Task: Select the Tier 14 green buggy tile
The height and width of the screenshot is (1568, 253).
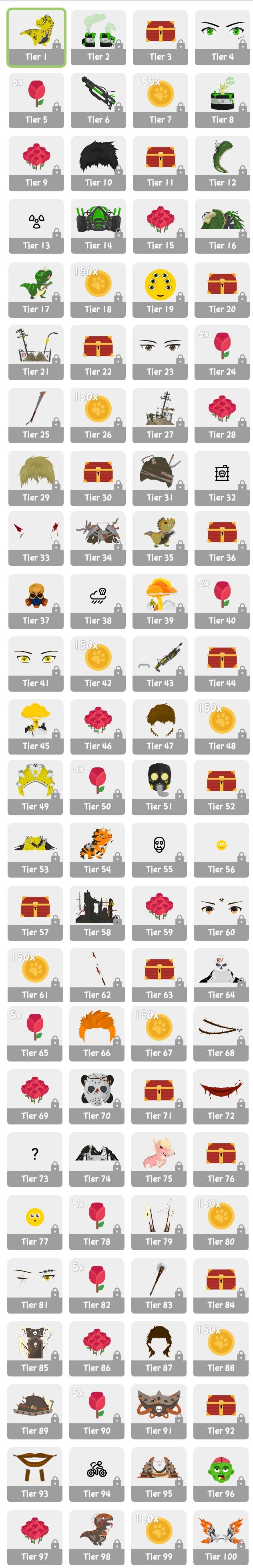Action: tap(98, 226)
